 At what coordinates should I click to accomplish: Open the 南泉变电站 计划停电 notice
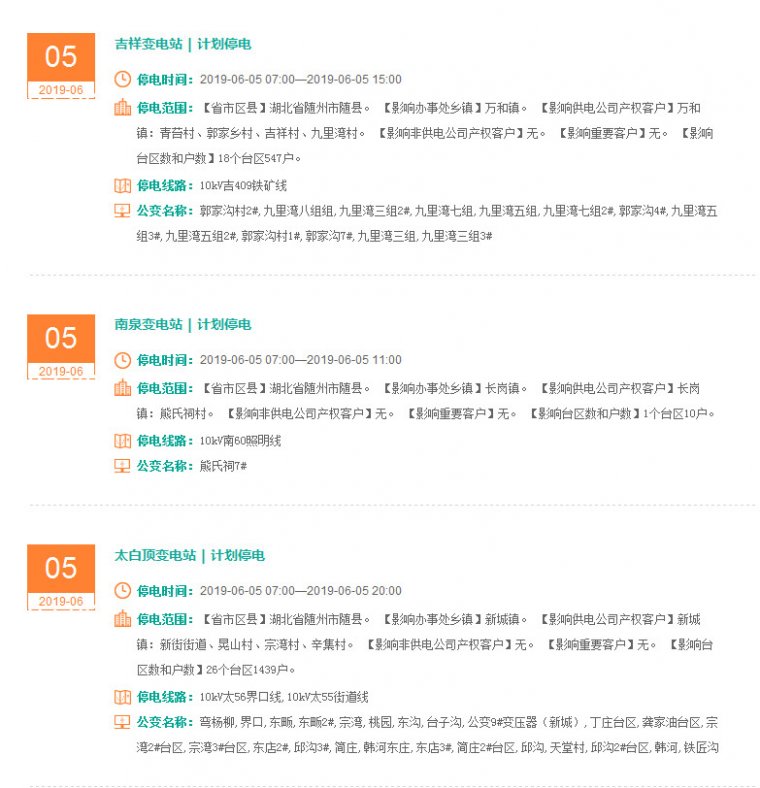pyautogui.click(x=183, y=324)
